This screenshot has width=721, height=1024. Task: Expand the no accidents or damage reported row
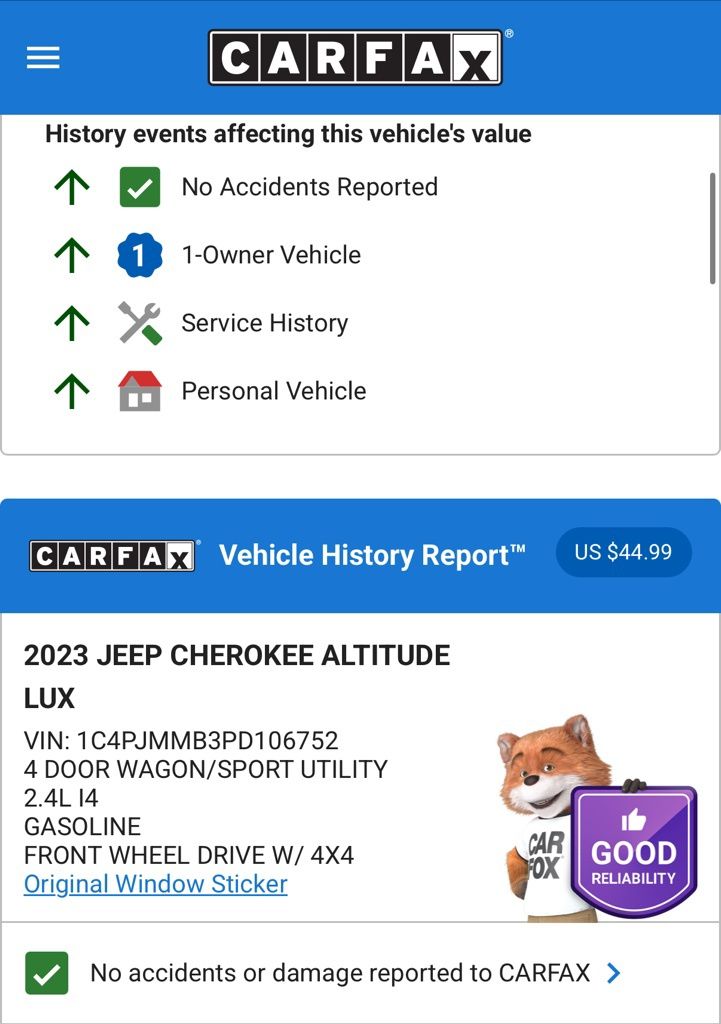(614, 972)
